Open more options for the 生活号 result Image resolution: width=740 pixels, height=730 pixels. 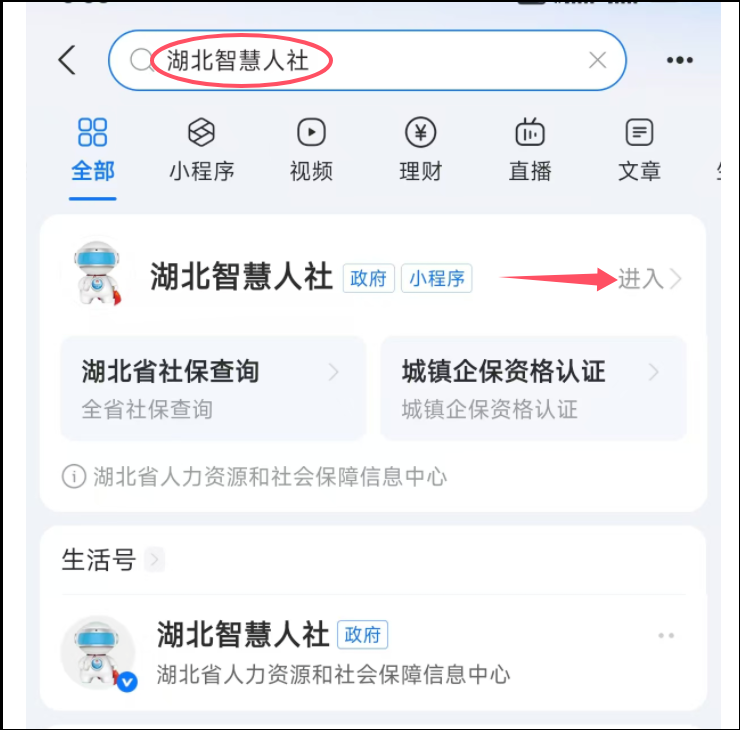pos(666,636)
